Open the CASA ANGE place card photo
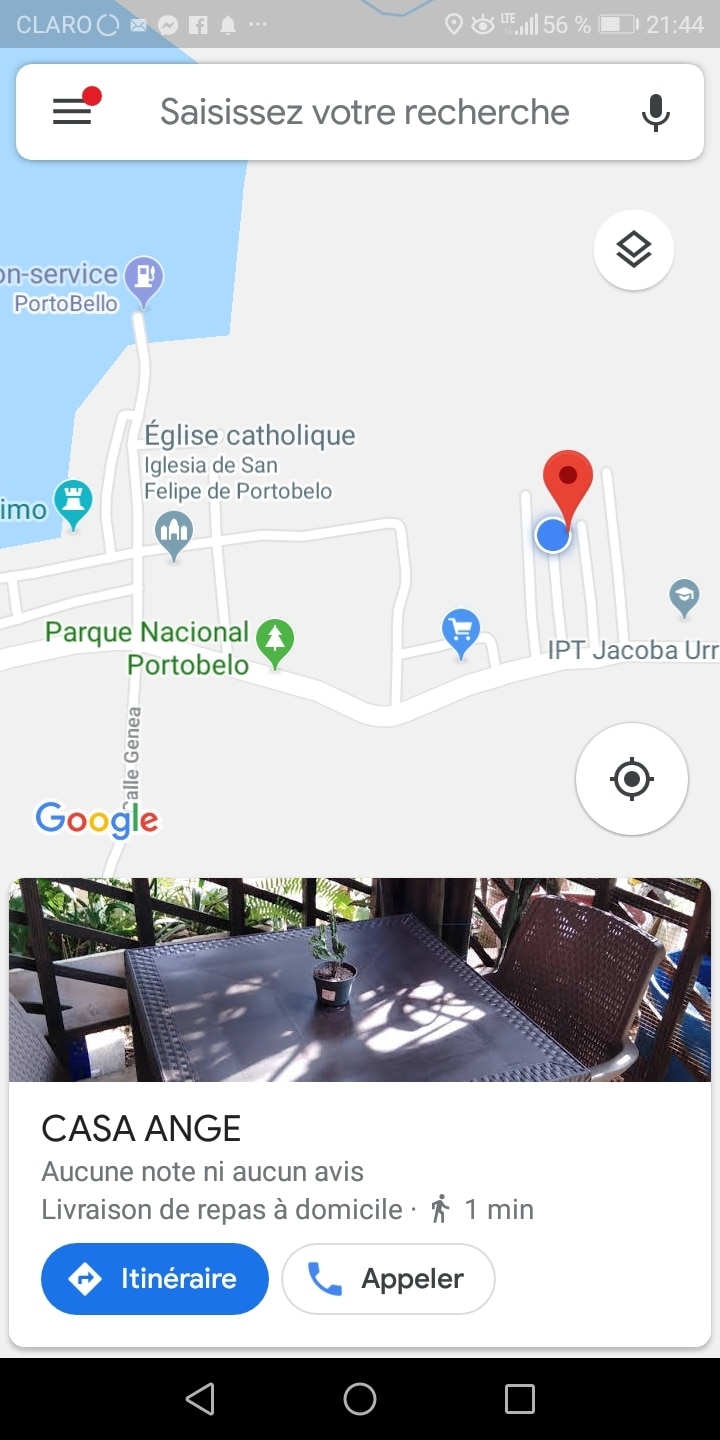 (360, 980)
